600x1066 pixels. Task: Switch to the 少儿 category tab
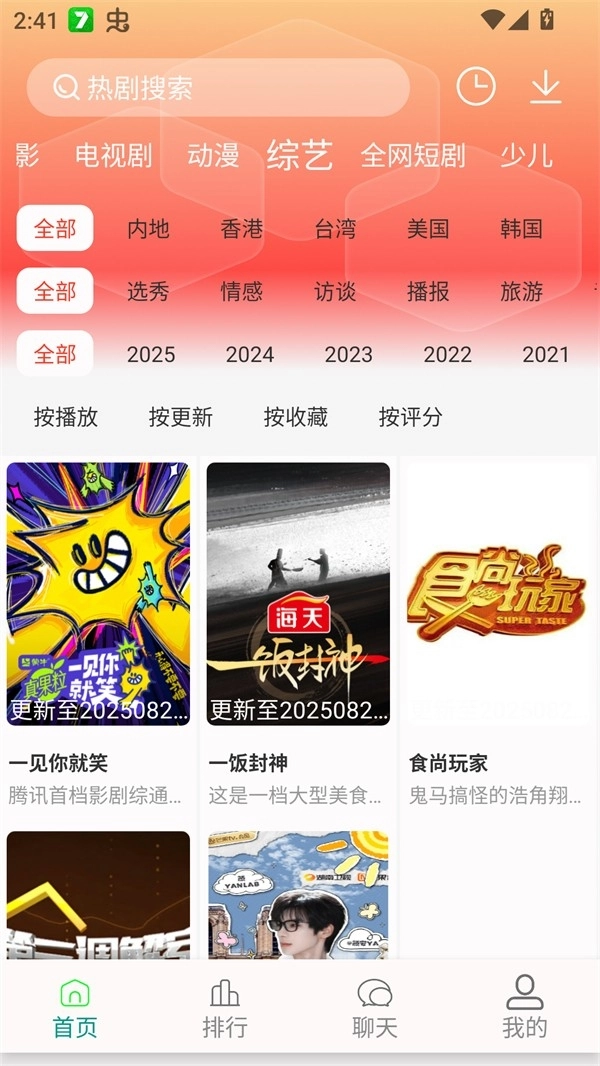pos(526,156)
